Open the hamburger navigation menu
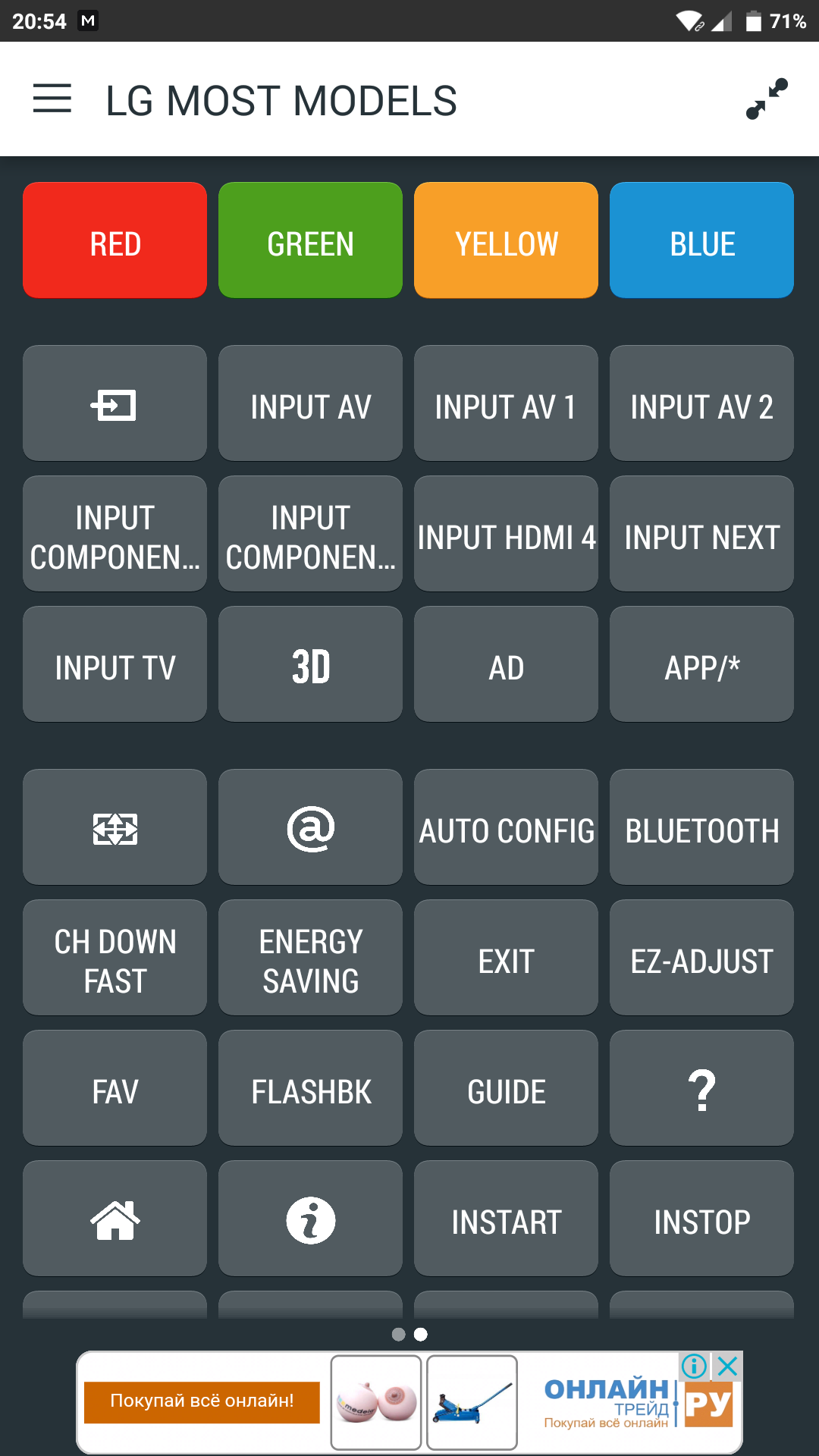This screenshot has height=1456, width=819. point(52,99)
